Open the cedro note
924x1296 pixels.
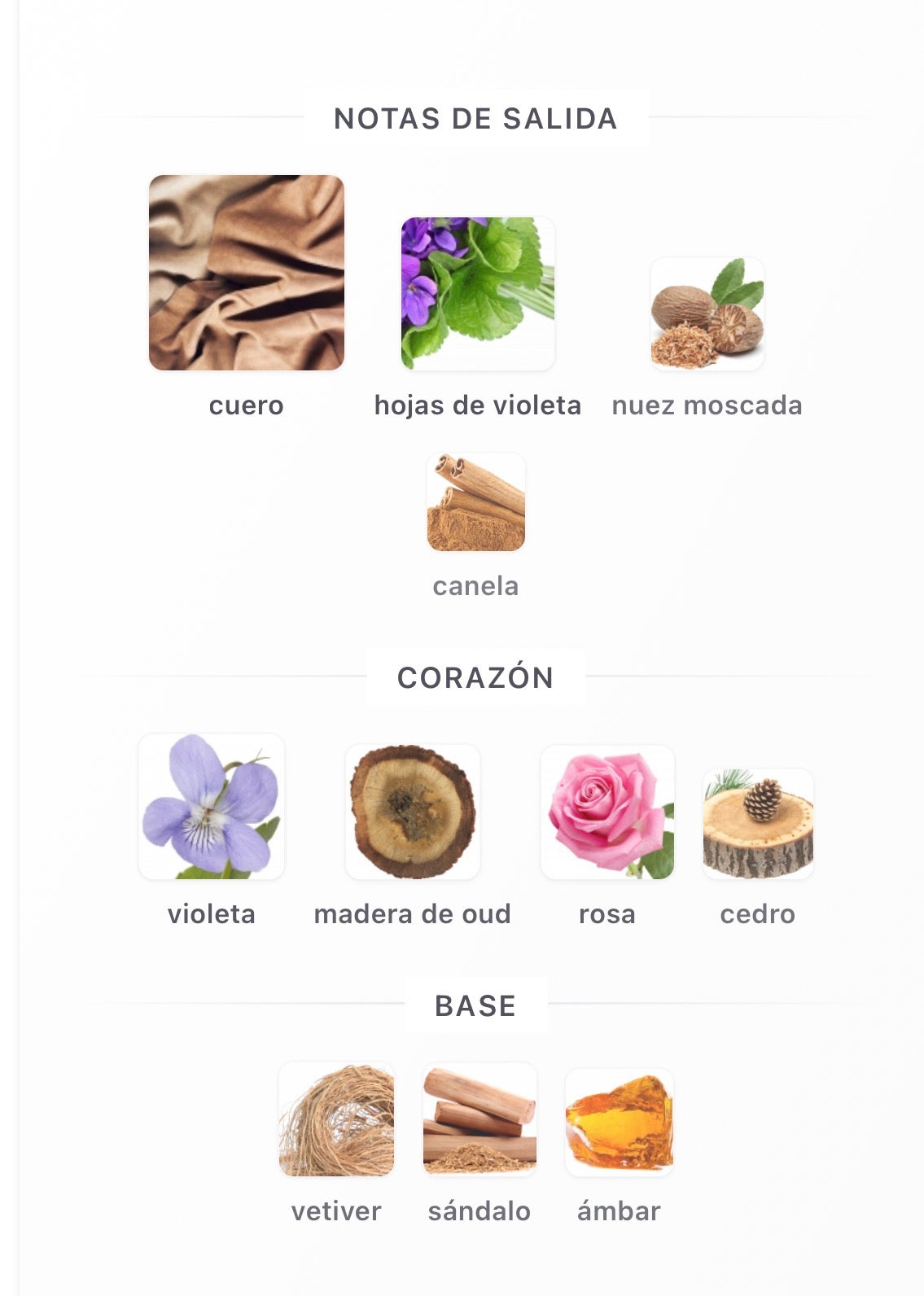(x=757, y=824)
